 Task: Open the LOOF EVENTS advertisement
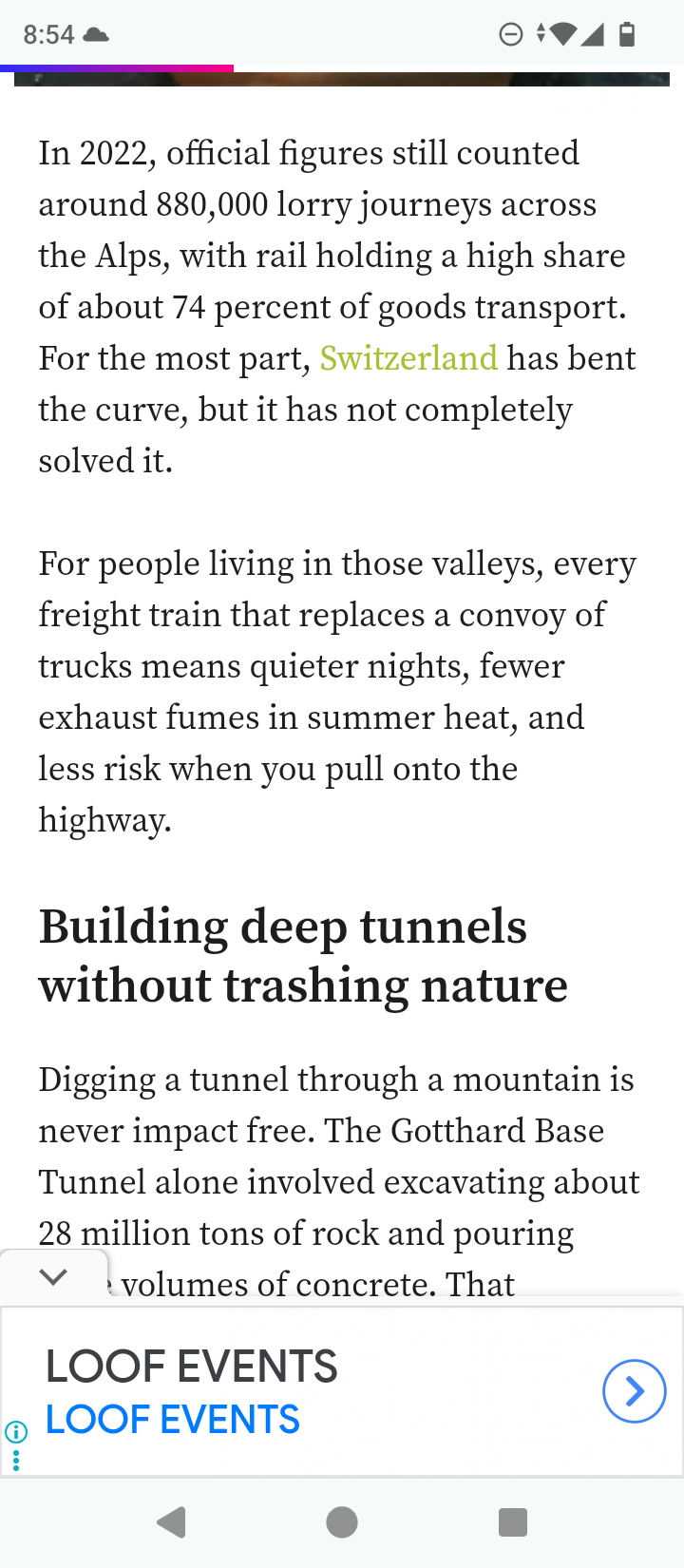[x=190, y=1391]
